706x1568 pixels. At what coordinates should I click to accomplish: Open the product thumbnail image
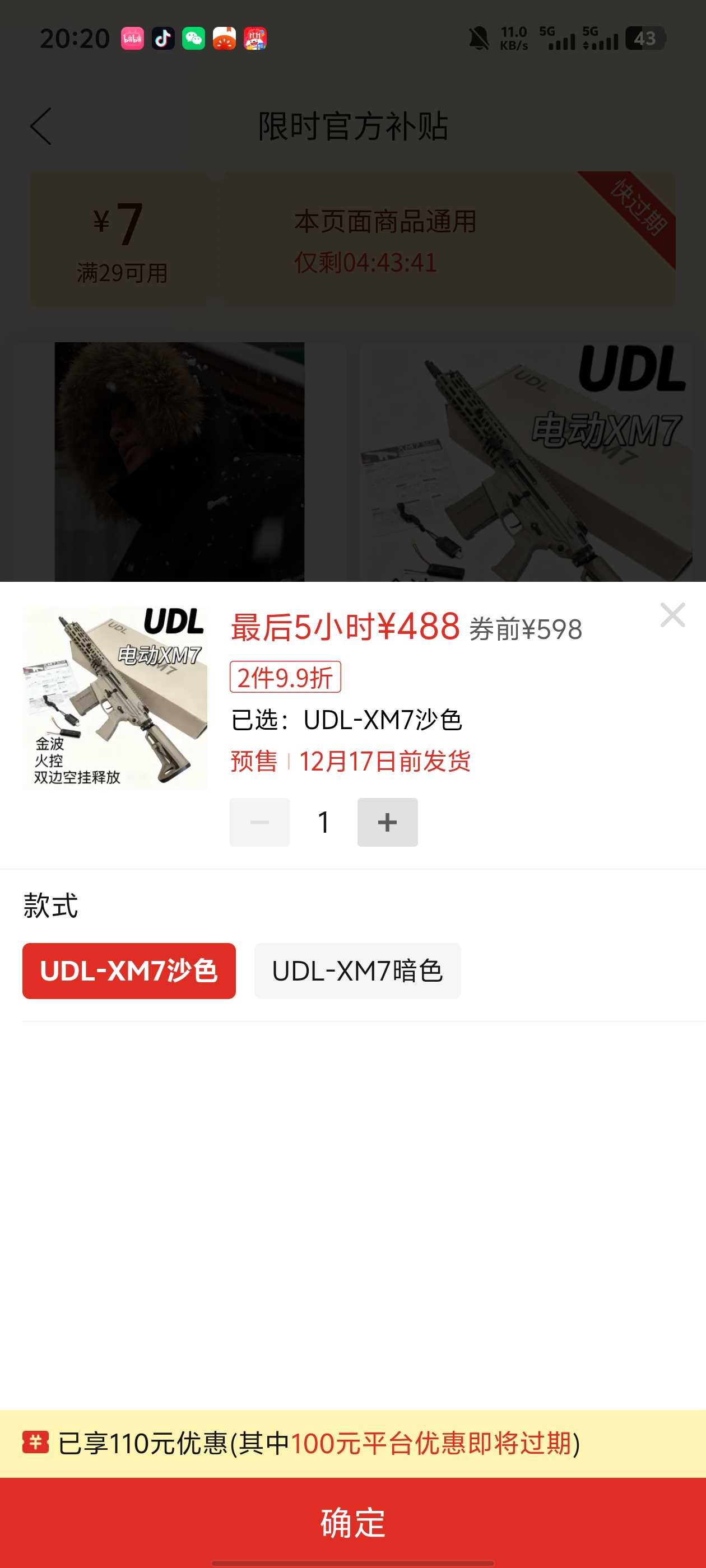[x=114, y=698]
